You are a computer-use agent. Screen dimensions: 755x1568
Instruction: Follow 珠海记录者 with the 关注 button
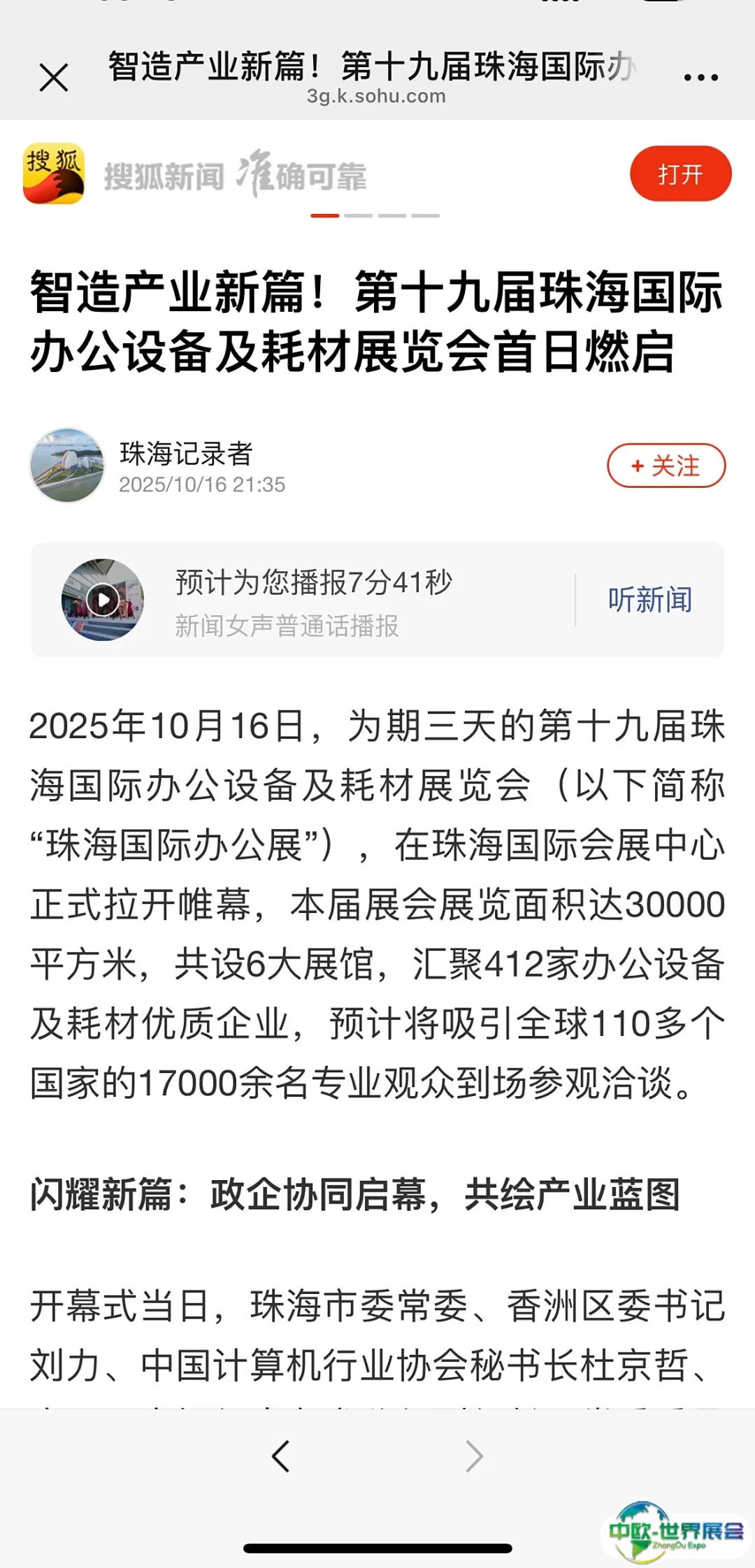[x=666, y=466]
